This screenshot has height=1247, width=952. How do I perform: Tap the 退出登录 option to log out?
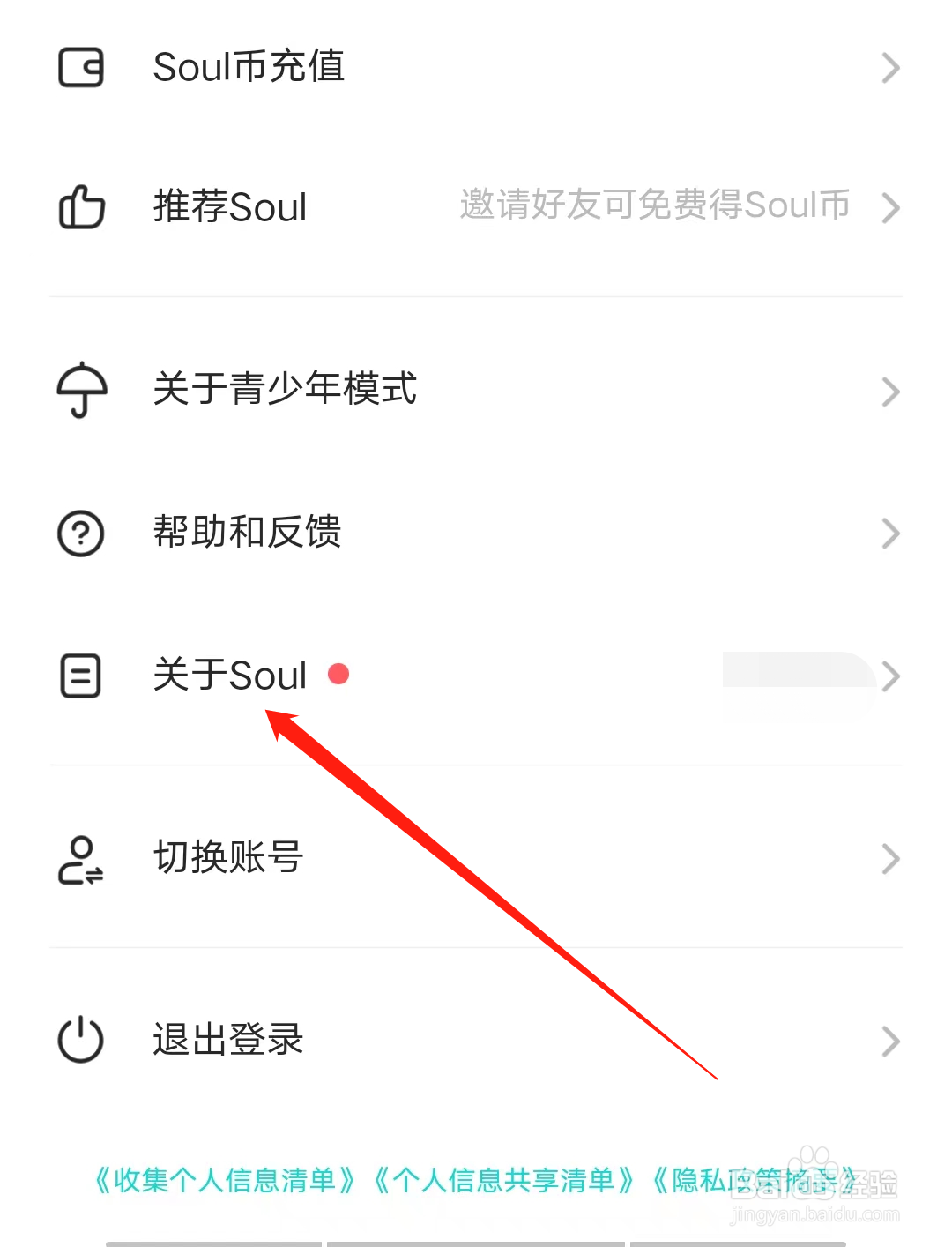click(227, 1041)
